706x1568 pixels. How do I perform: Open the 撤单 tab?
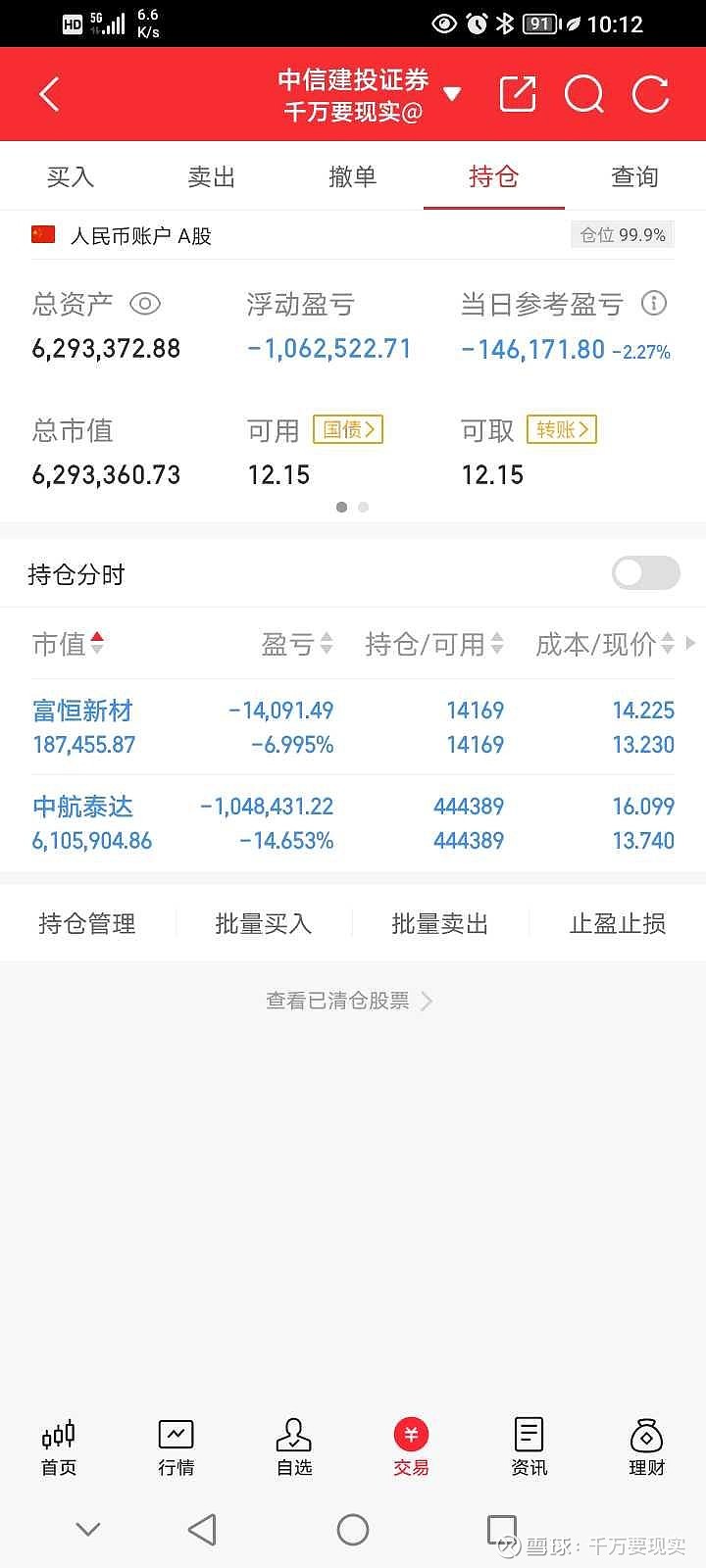pos(353,176)
